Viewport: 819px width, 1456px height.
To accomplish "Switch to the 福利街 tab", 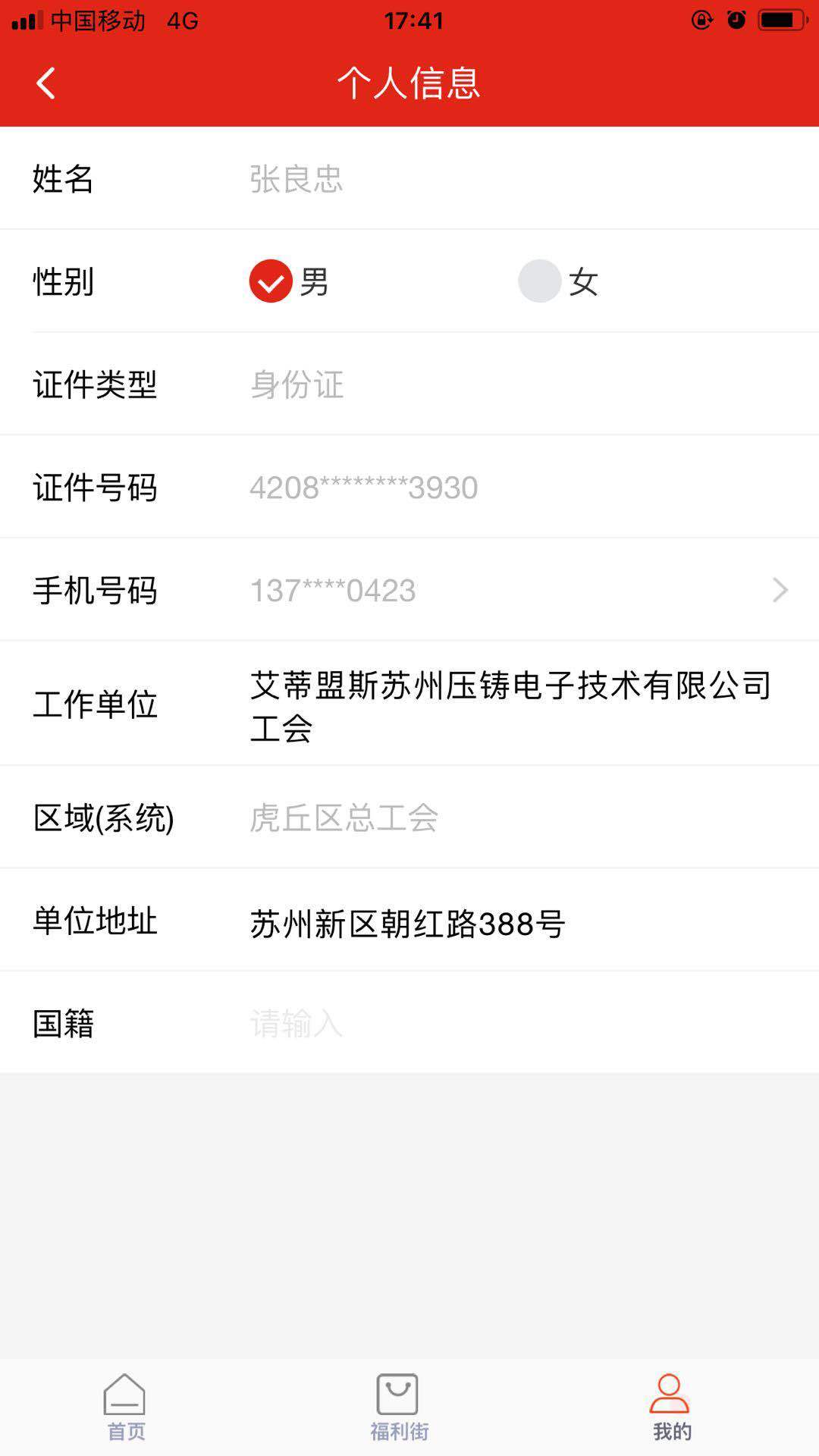I will pyautogui.click(x=399, y=1407).
